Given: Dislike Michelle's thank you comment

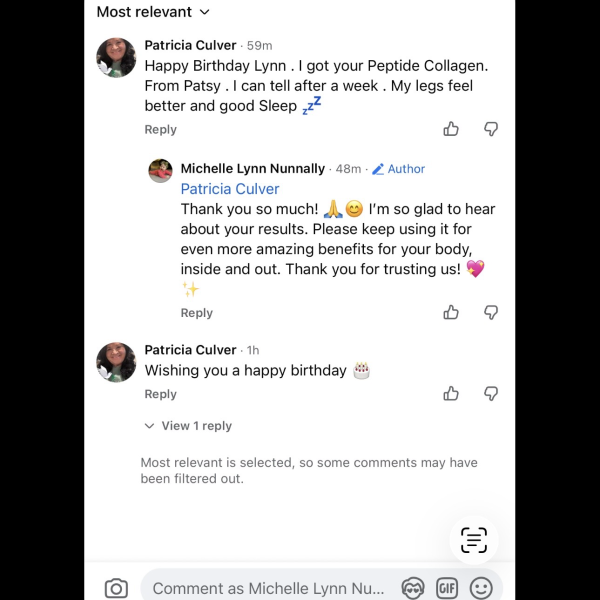Looking at the screenshot, I should click(x=491, y=313).
